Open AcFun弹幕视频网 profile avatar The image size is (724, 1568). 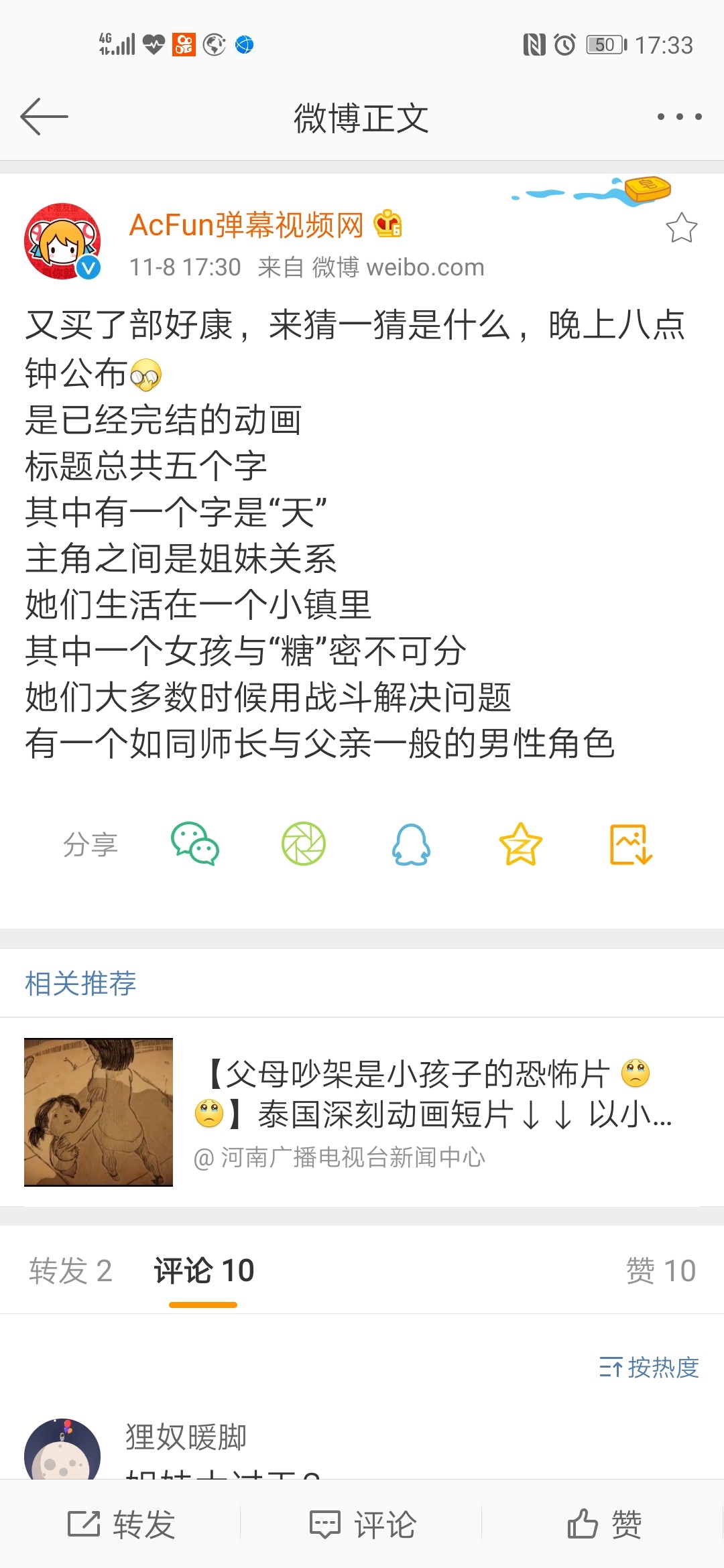click(x=62, y=242)
